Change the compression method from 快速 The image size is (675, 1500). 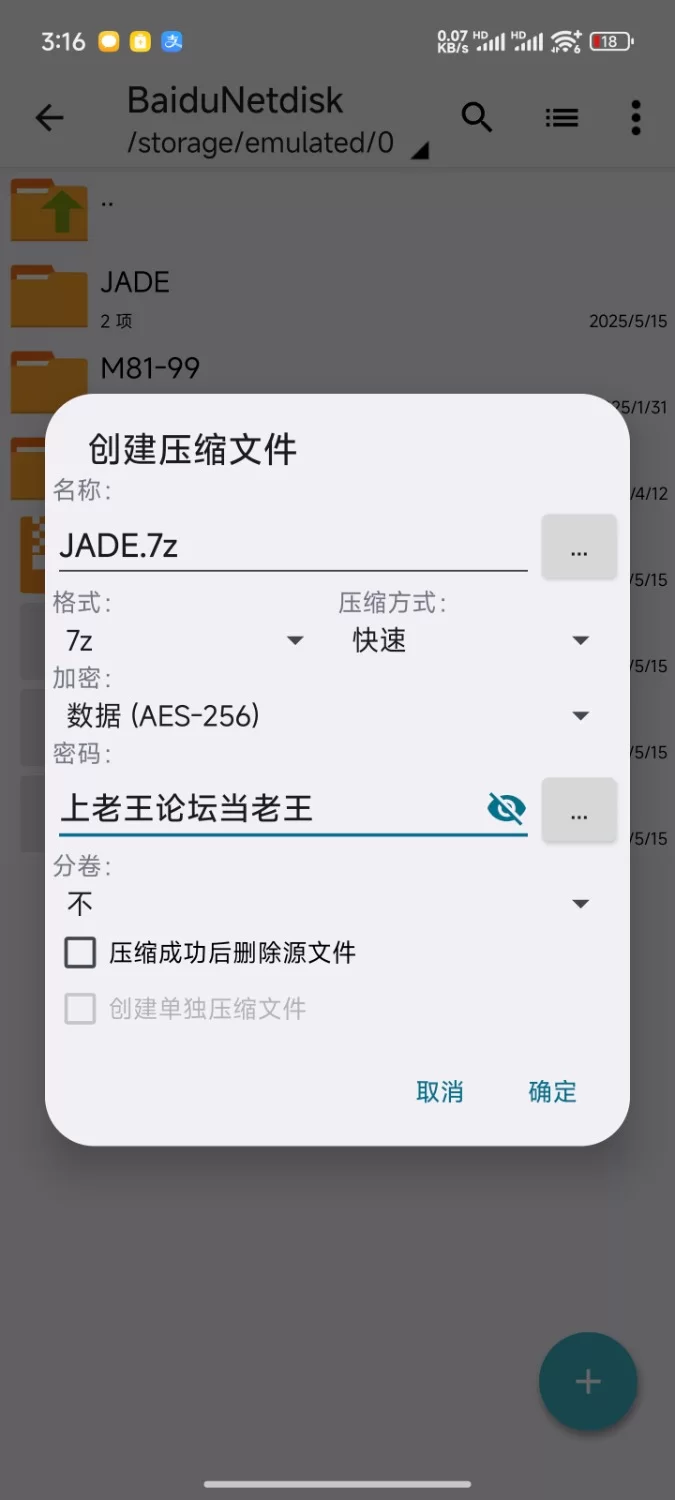tap(470, 640)
